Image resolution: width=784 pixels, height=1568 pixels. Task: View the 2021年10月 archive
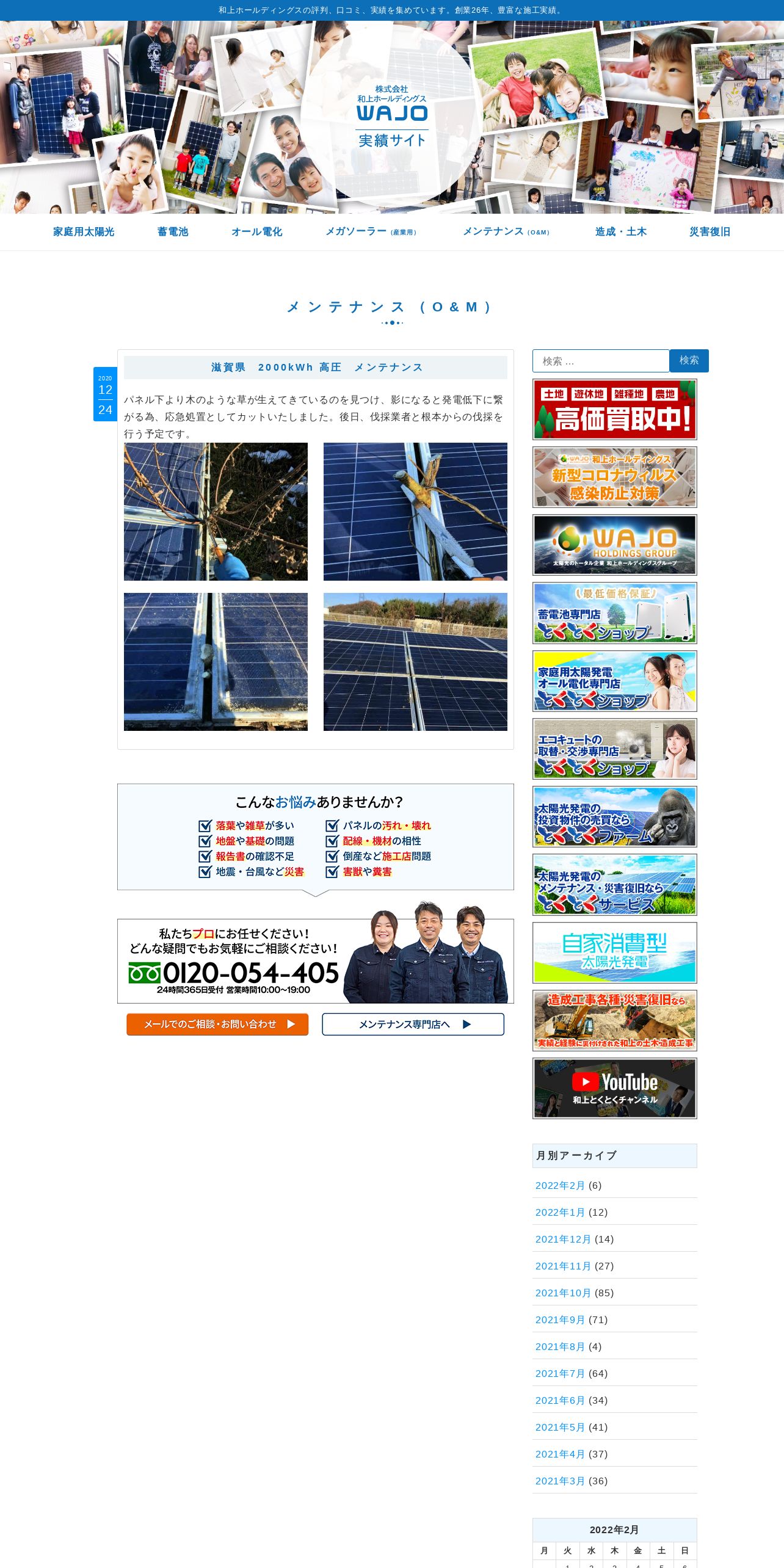(563, 1293)
